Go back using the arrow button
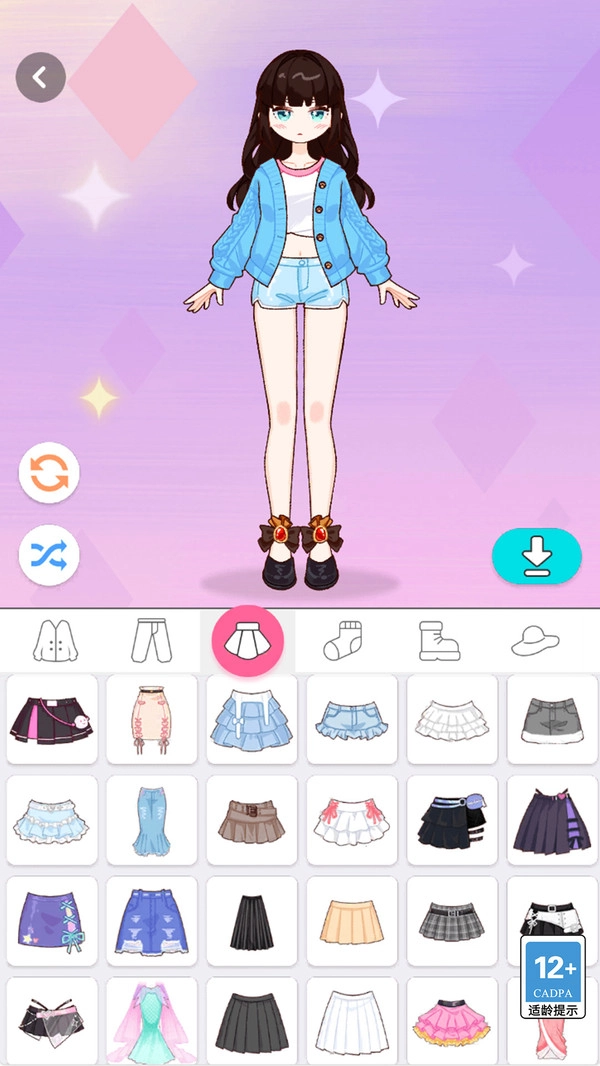This screenshot has height=1066, width=600. pos(41,78)
